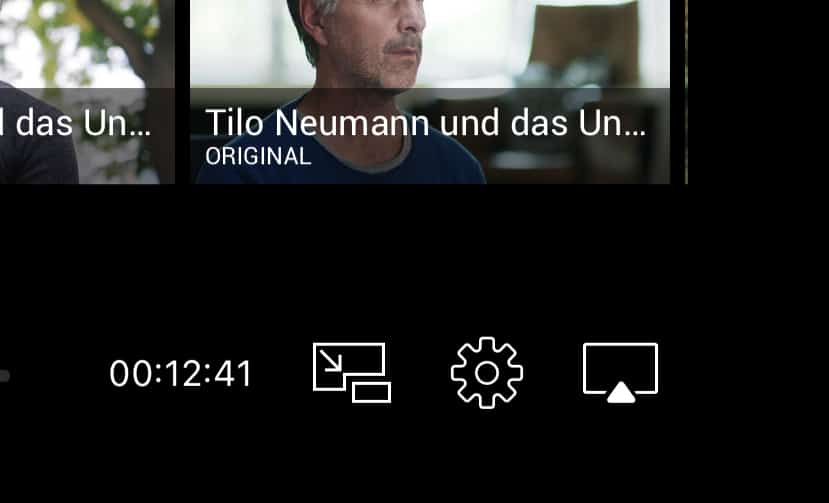This screenshot has width=829, height=503.
Task: Cast video via AirPlay icon
Action: [x=620, y=373]
